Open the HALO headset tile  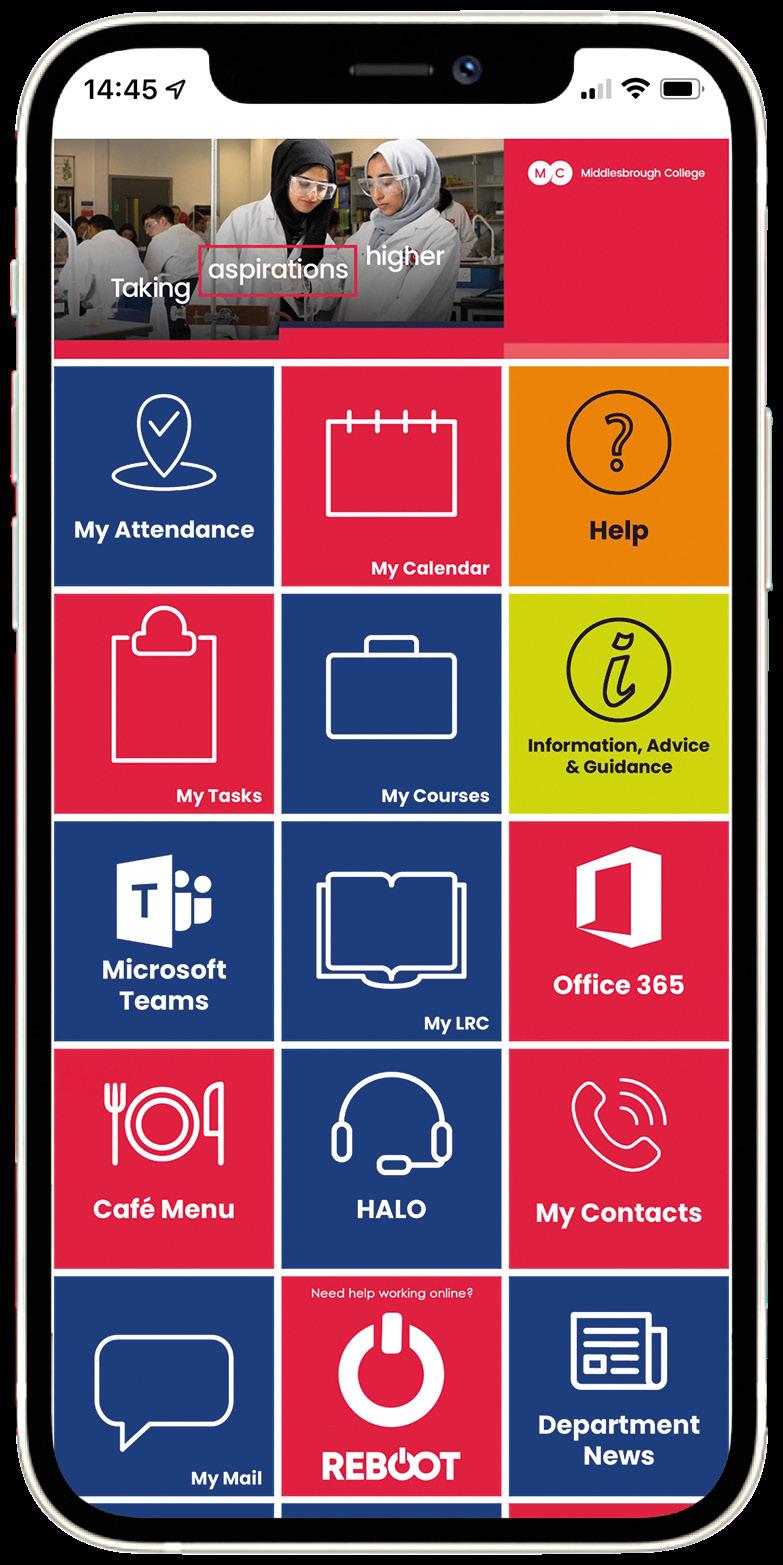pyautogui.click(x=391, y=1158)
